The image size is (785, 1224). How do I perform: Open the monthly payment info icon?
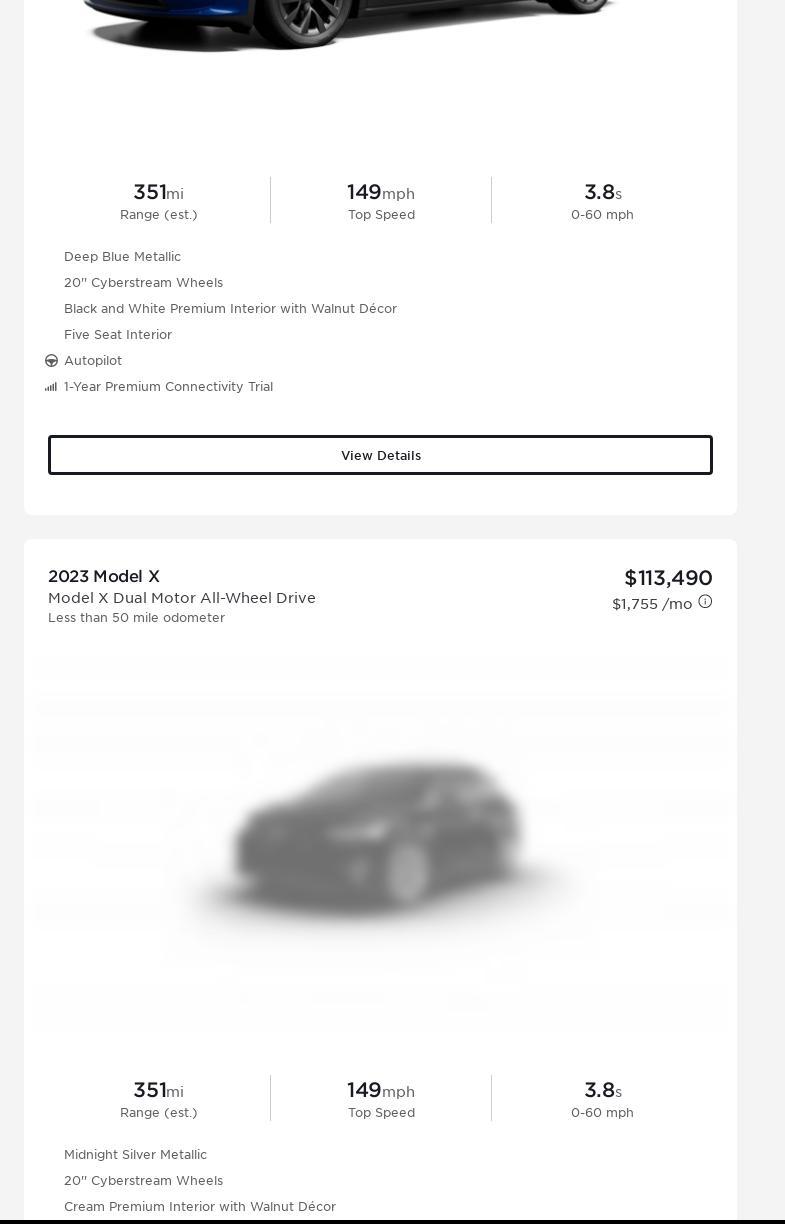[705, 601]
